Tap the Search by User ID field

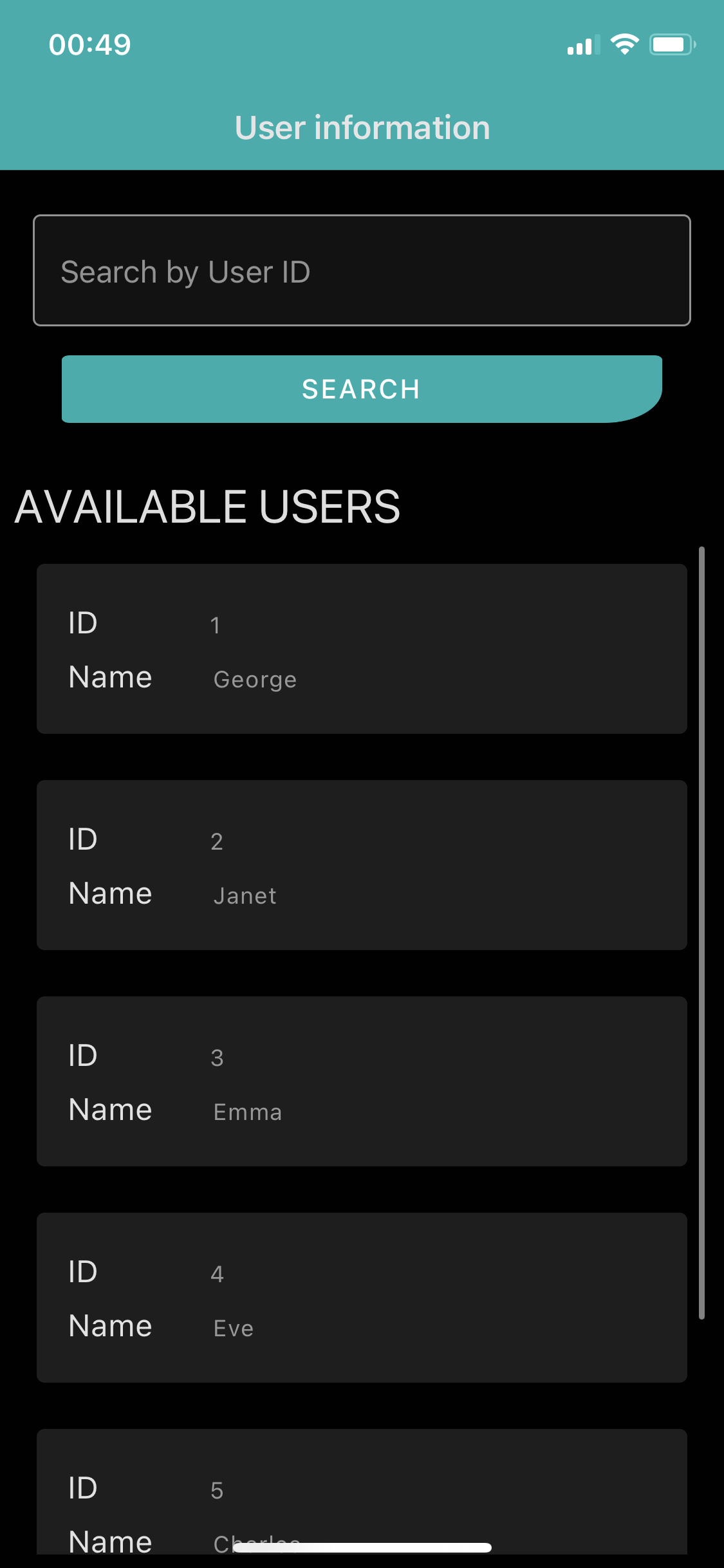click(x=362, y=271)
